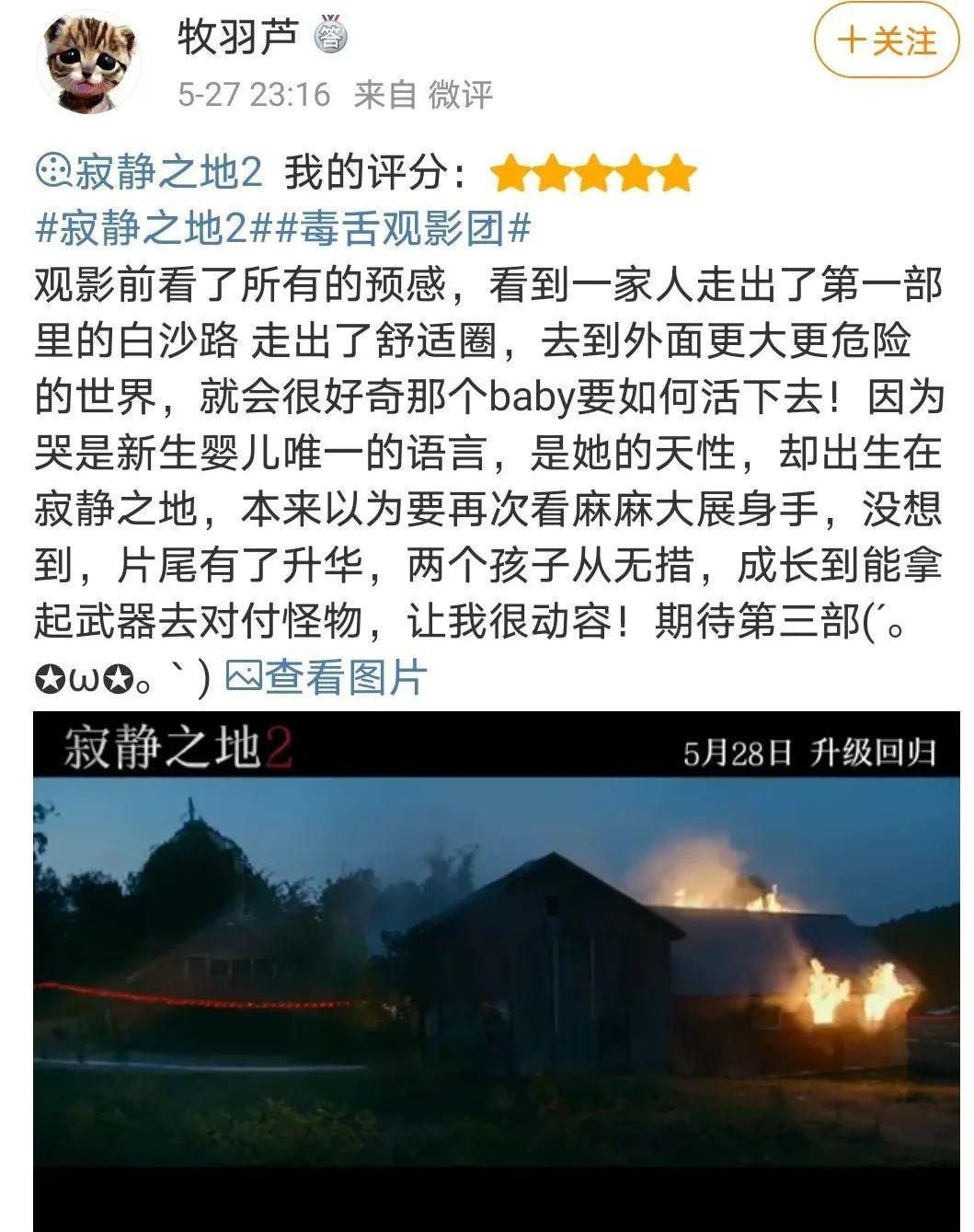The width and height of the screenshot is (974, 1232).
Task: Follow 牧羽芦 with the 关注 button
Action: 887,41
